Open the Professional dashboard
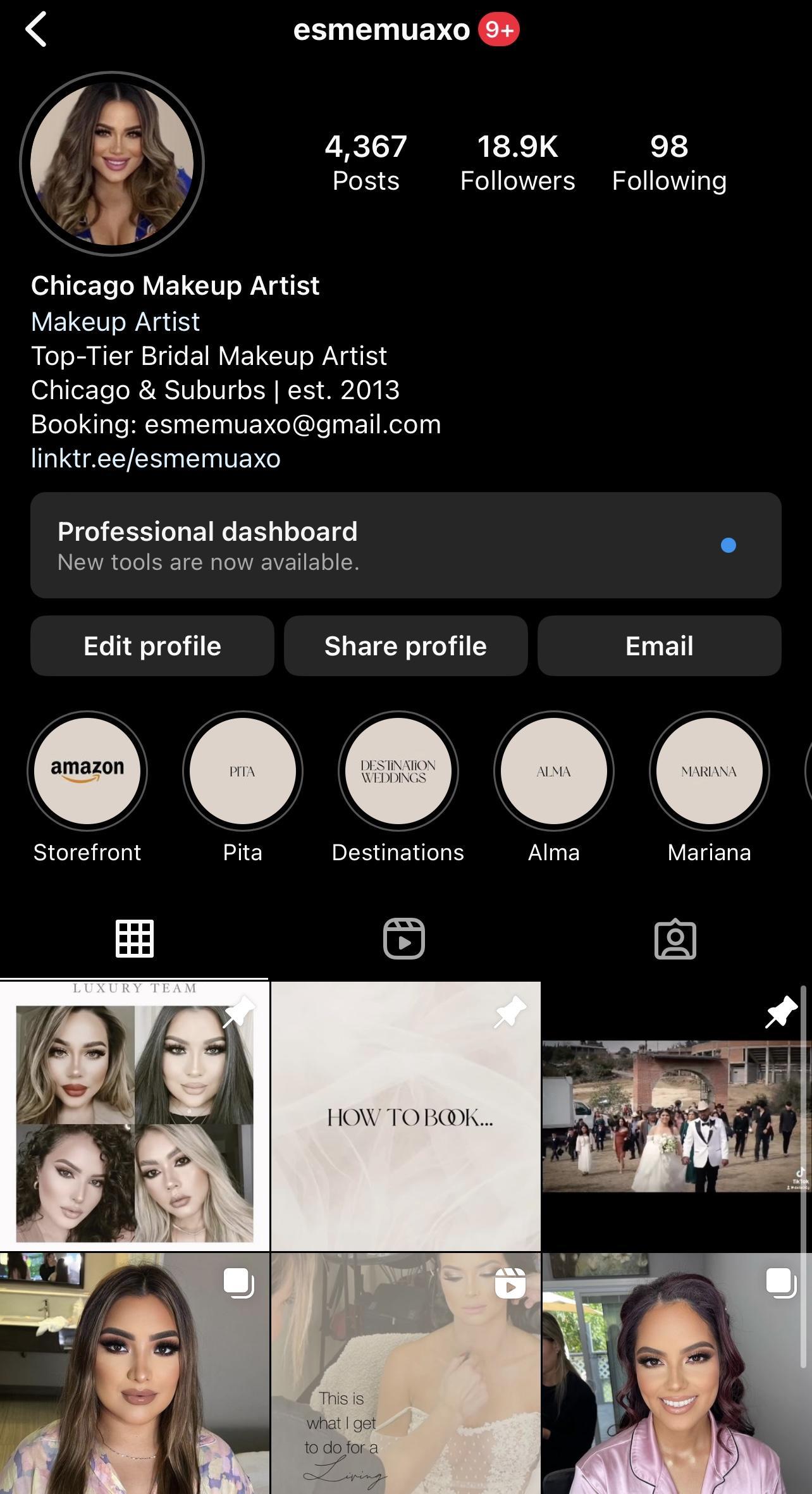812x1494 pixels. 405,545
